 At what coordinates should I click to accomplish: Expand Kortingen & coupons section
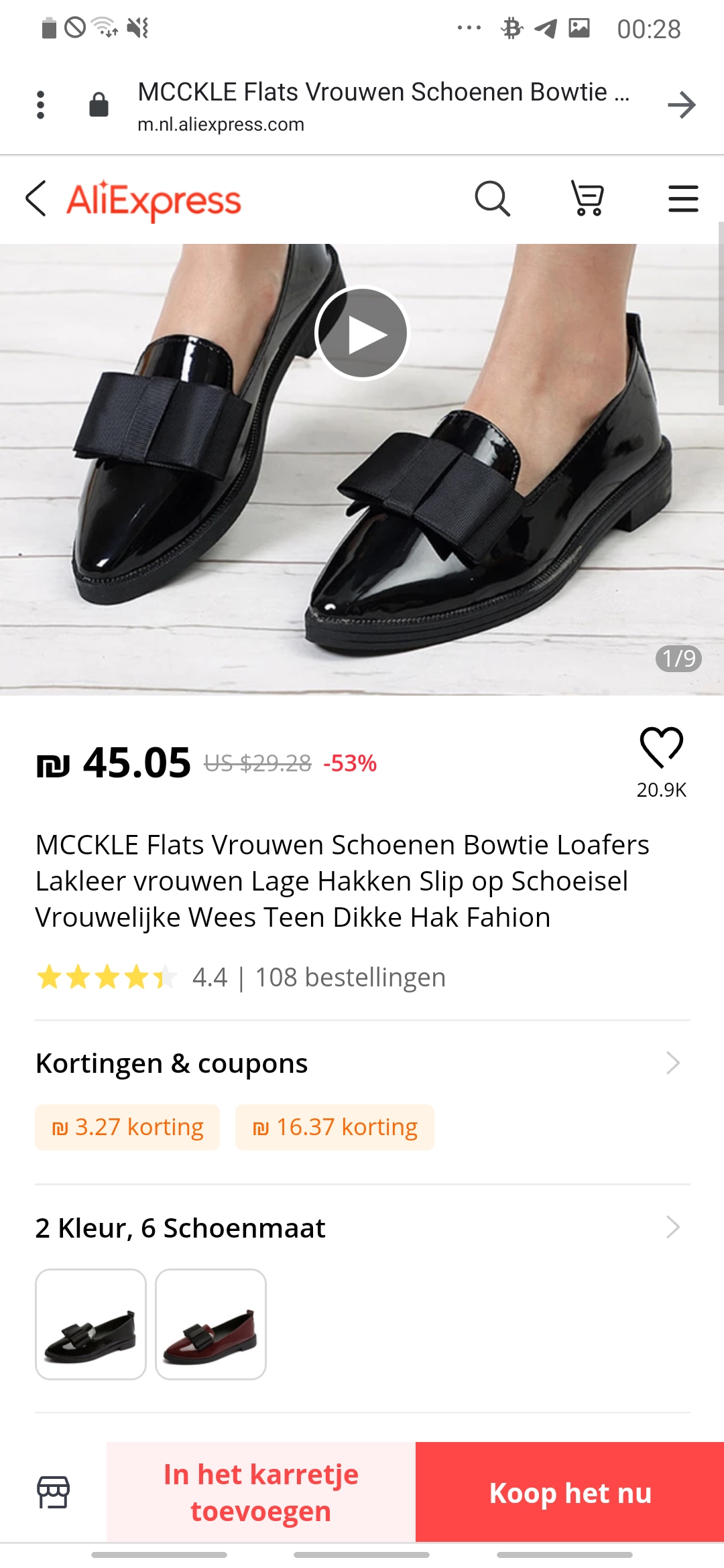click(x=672, y=1063)
